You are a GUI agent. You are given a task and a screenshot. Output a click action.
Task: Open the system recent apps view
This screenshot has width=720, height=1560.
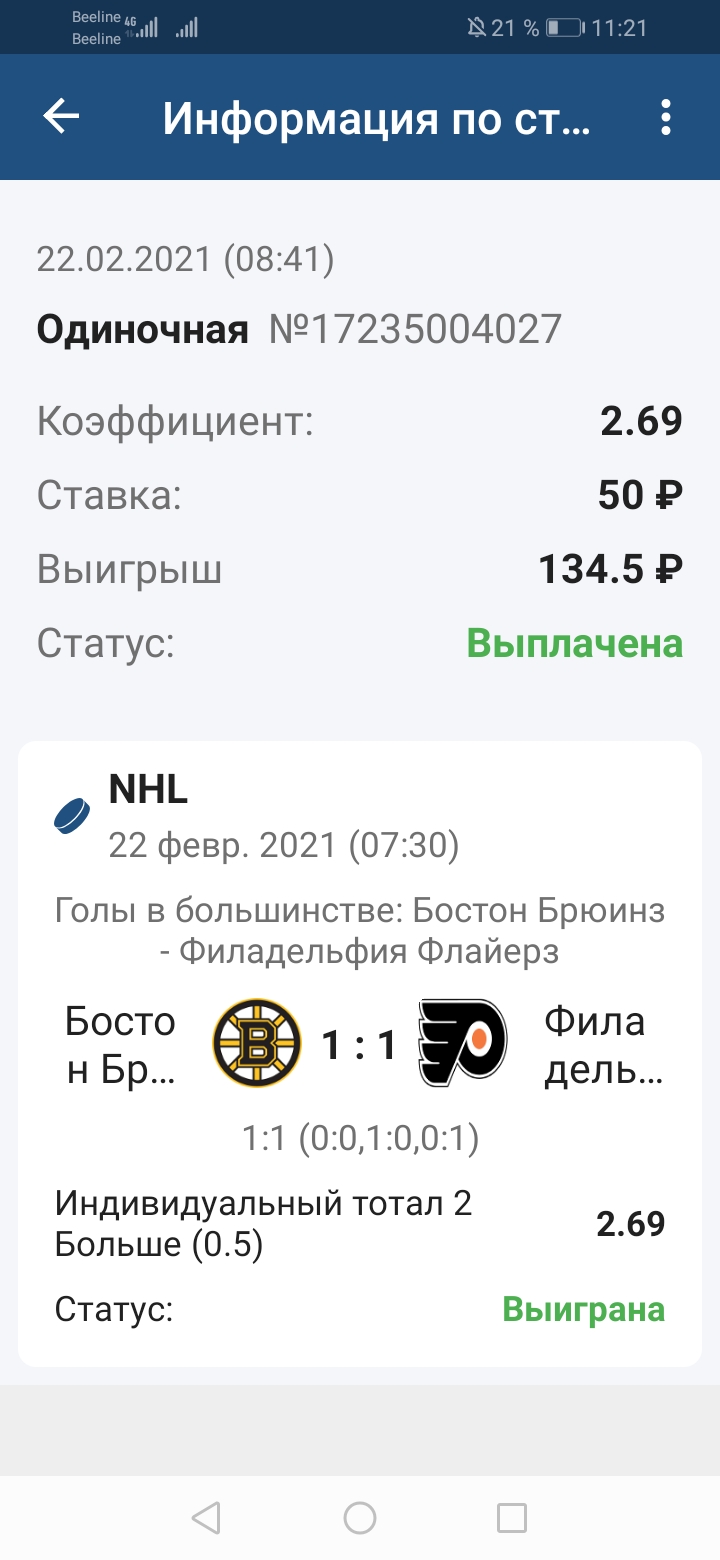[x=511, y=1518]
